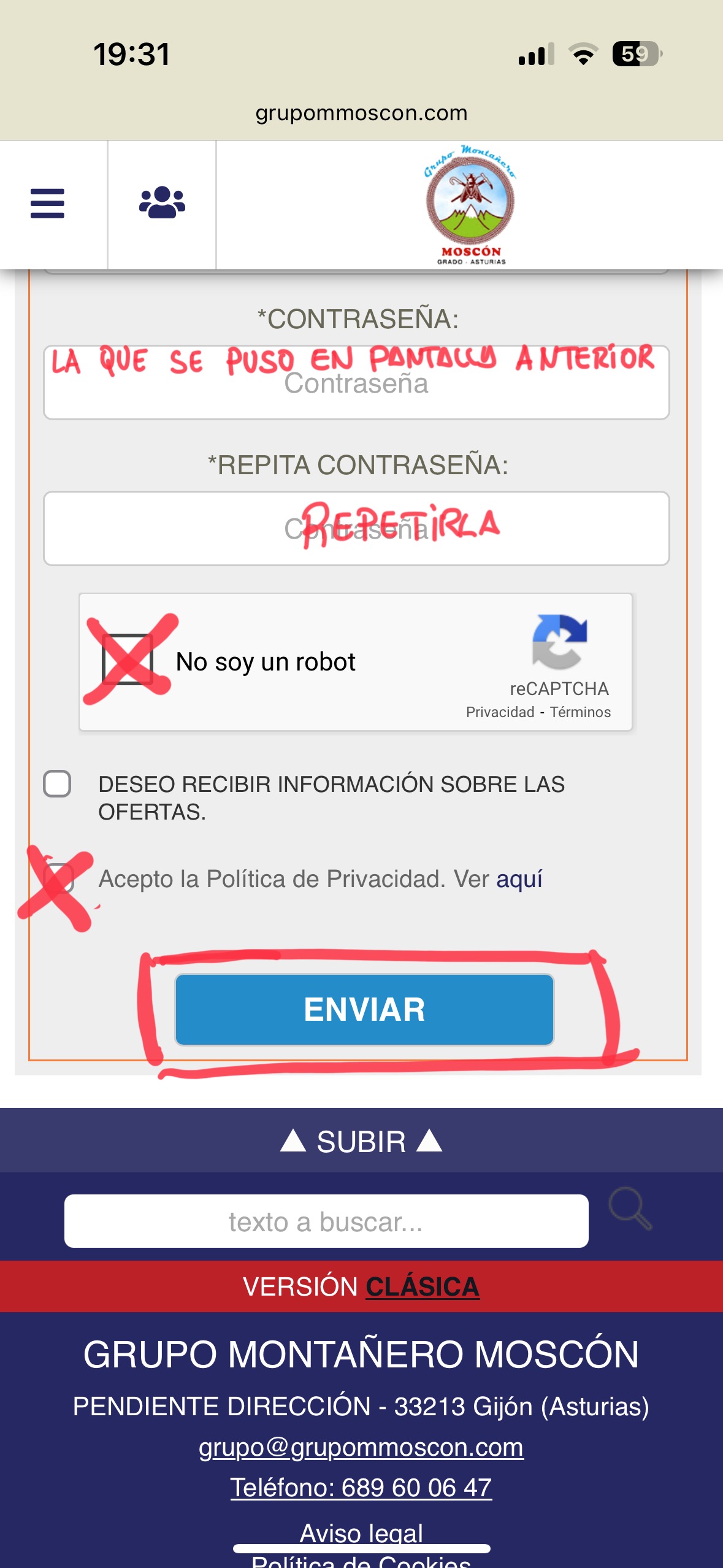723x1568 pixels.
Task: Tap the texto a buscar search field
Action: [x=326, y=1221]
